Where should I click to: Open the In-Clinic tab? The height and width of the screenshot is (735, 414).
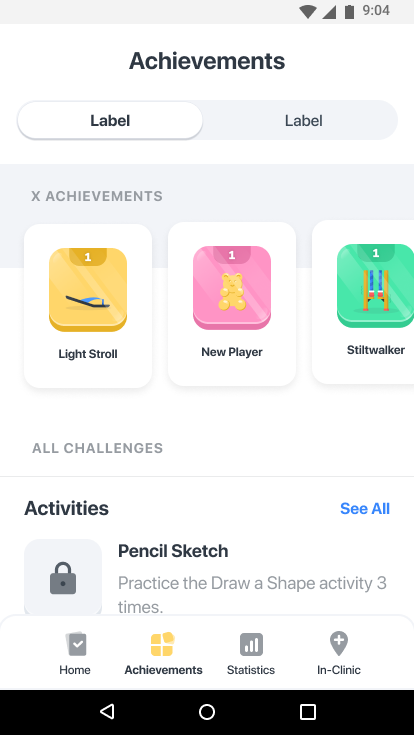pos(339,653)
